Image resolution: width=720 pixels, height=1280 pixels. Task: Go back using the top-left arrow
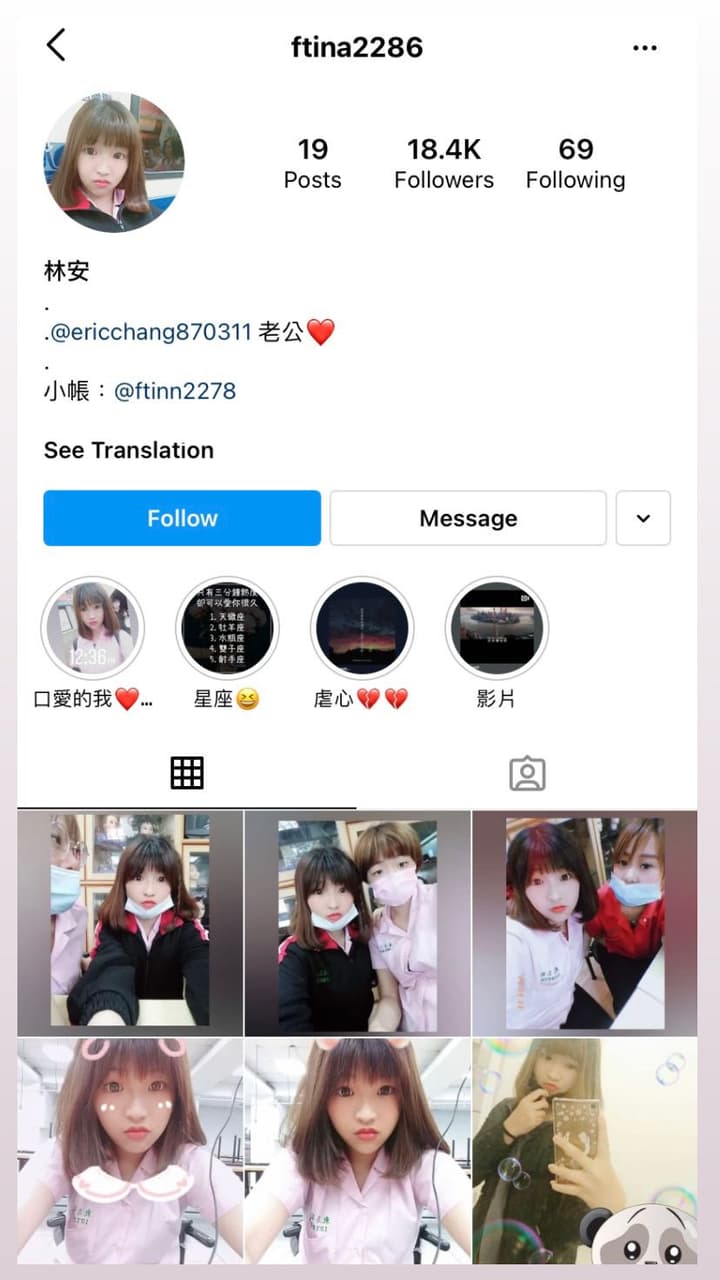pyautogui.click(x=56, y=45)
